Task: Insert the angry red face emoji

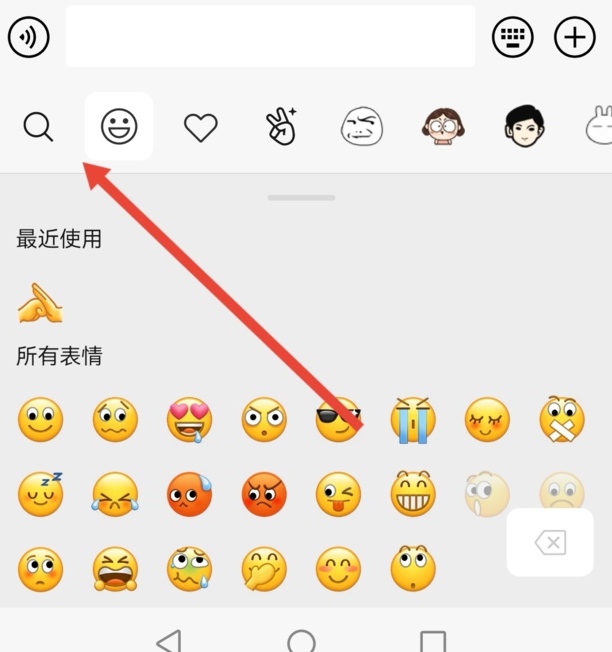Action: (x=264, y=494)
